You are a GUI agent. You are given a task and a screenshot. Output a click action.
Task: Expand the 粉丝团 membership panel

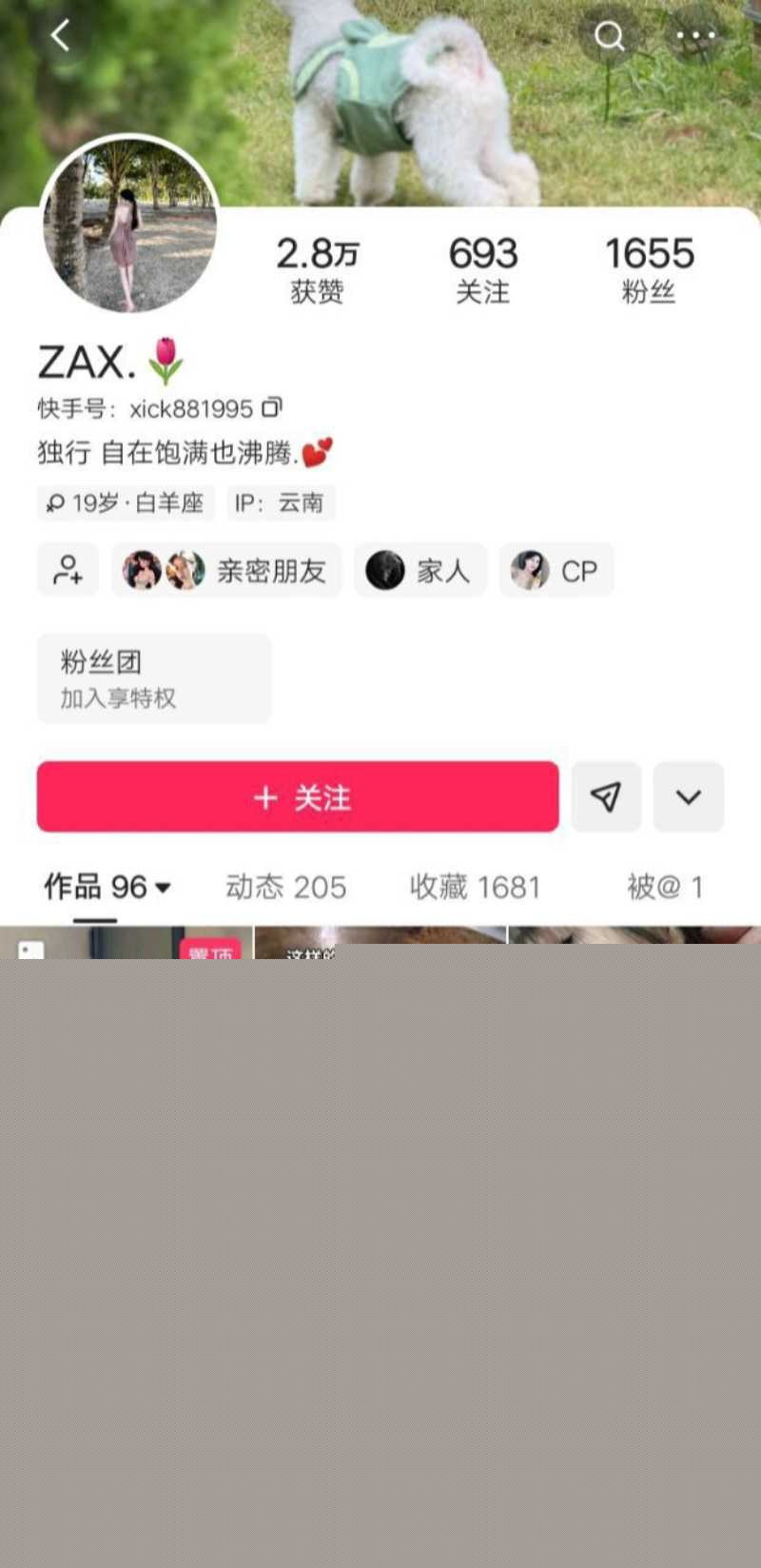coord(154,678)
